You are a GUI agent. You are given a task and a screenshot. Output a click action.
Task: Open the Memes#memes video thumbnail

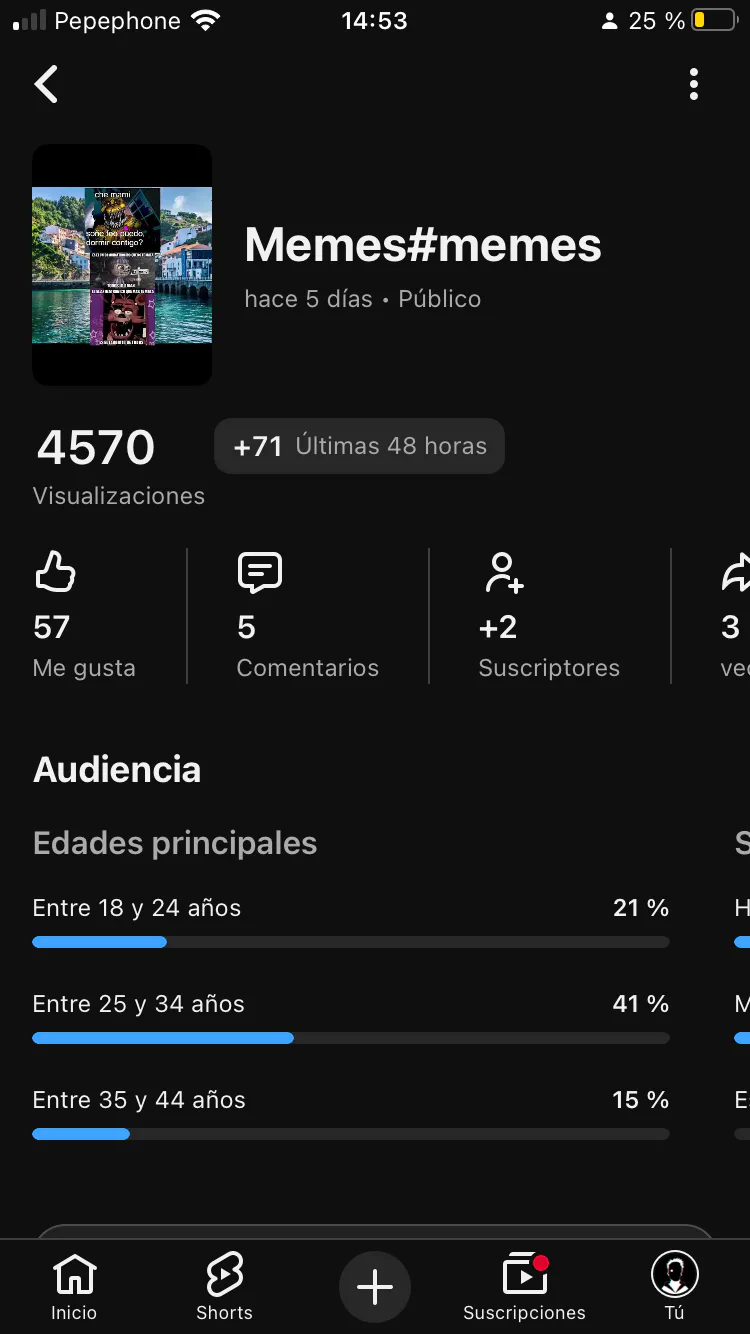click(122, 265)
